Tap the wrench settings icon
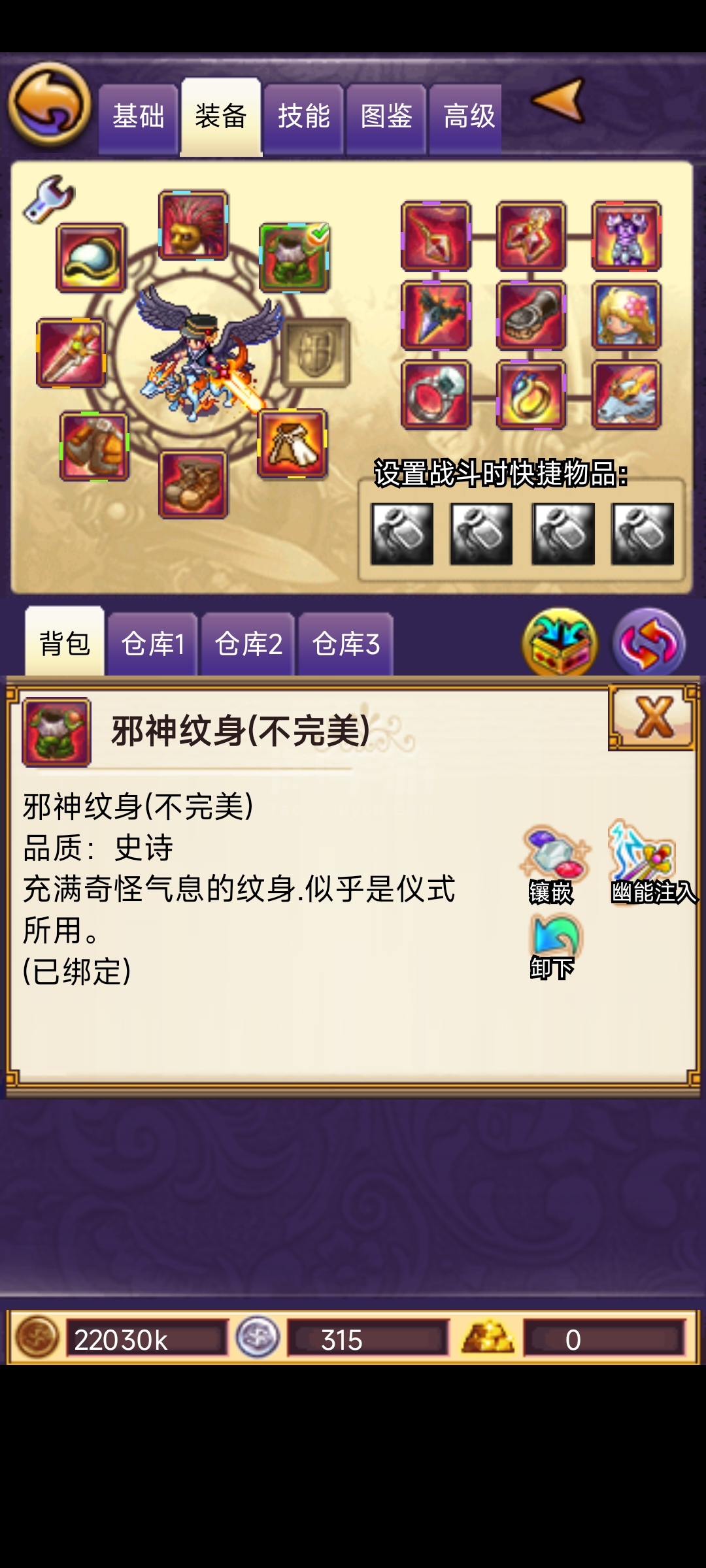The width and height of the screenshot is (706, 1568). point(48,199)
